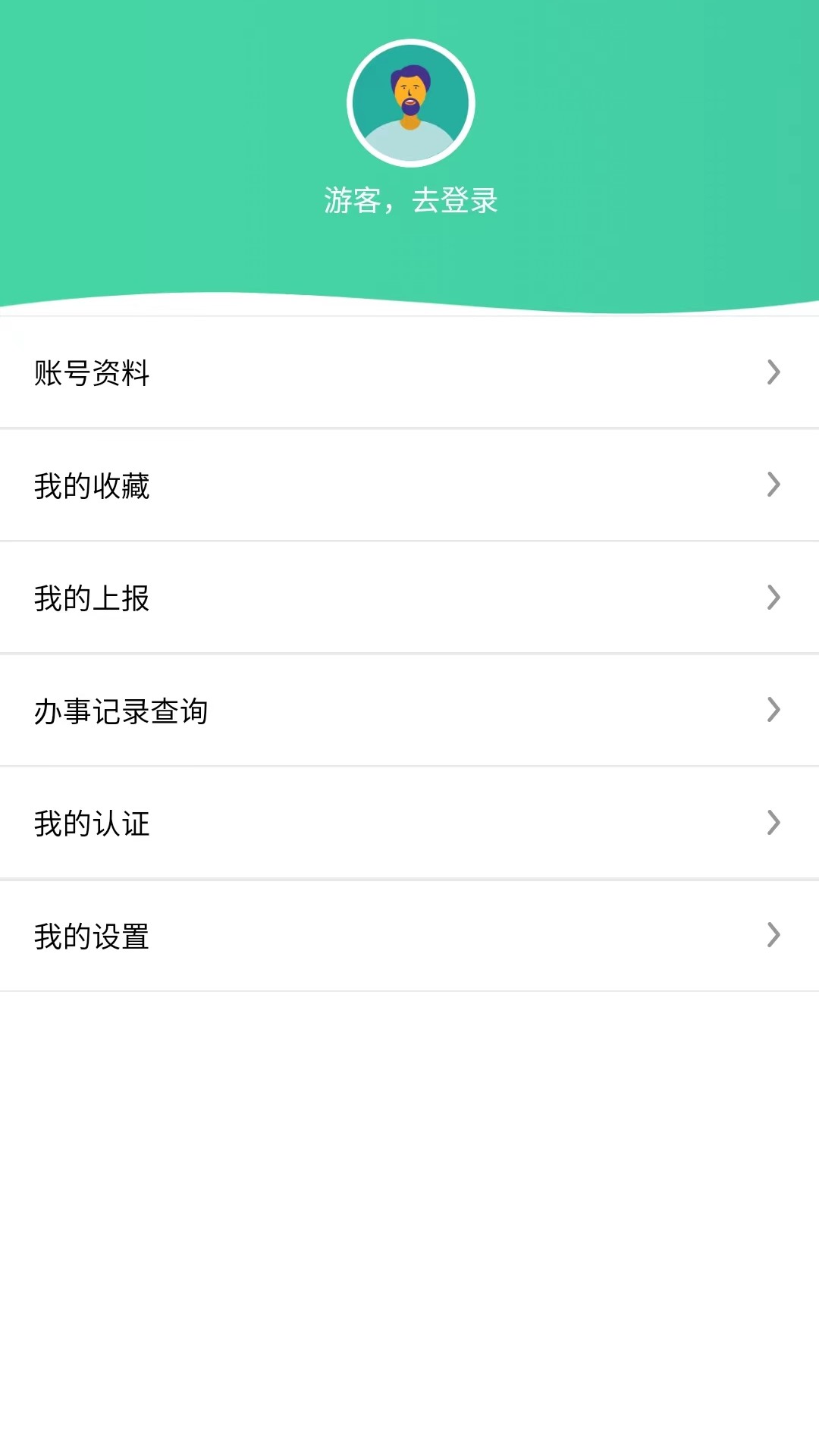Tap 游客，去登录 to log in
Screen dimensions: 819x1456
click(410, 201)
